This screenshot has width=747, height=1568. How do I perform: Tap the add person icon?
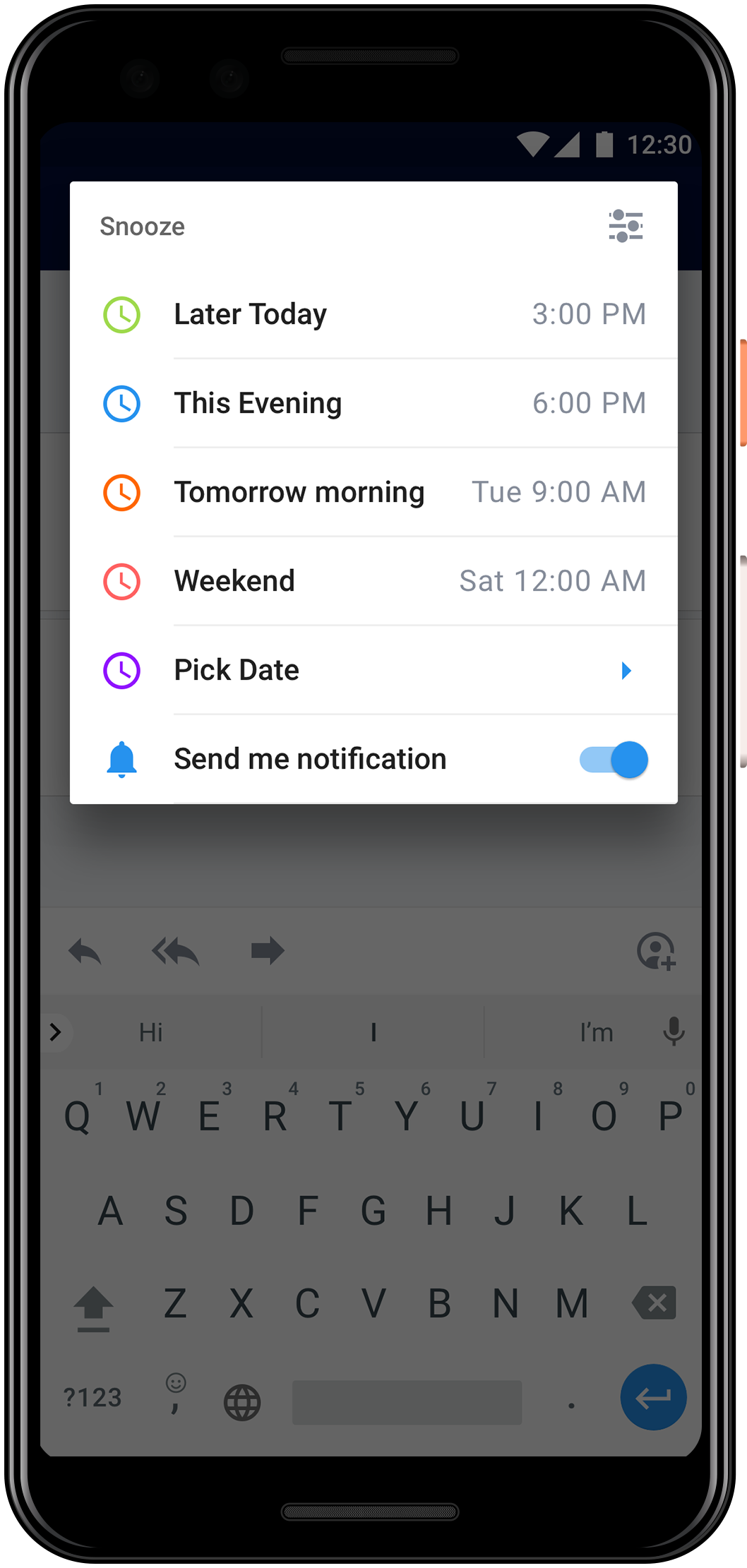[x=657, y=951]
